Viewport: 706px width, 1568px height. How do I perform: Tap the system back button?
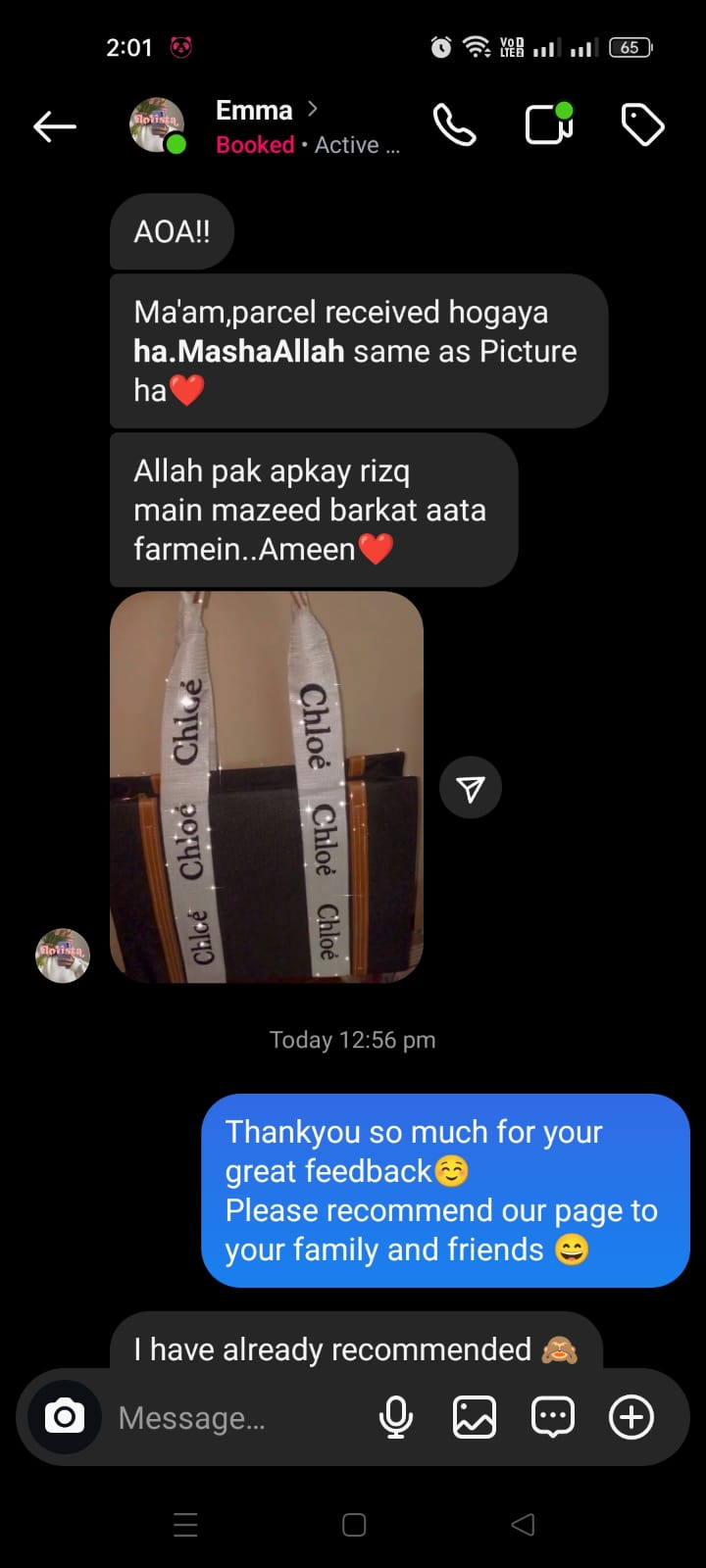(x=523, y=1525)
